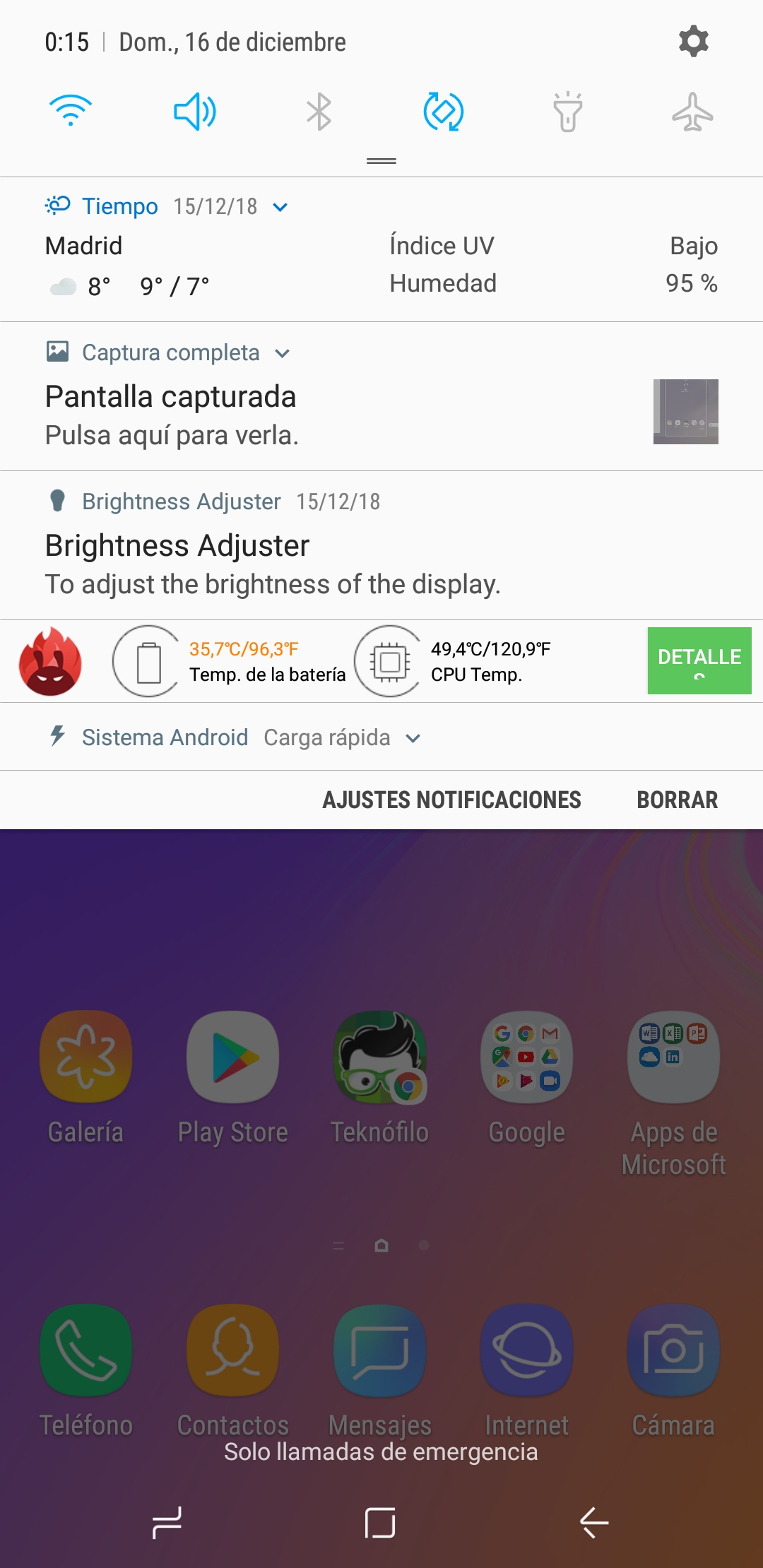
Task: Toggle the sound mode quick setting
Action: (195, 112)
